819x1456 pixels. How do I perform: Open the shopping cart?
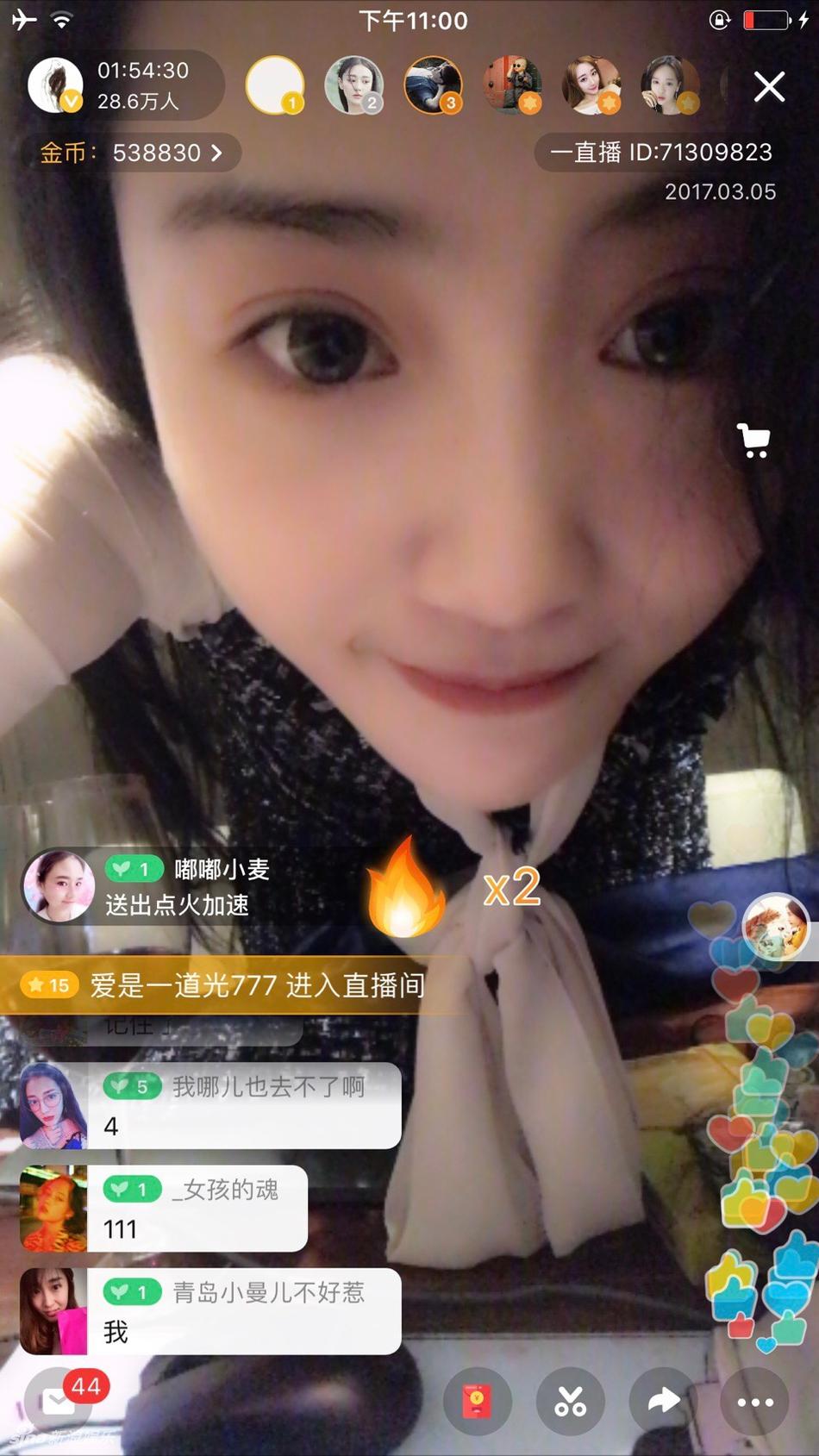pos(753,441)
